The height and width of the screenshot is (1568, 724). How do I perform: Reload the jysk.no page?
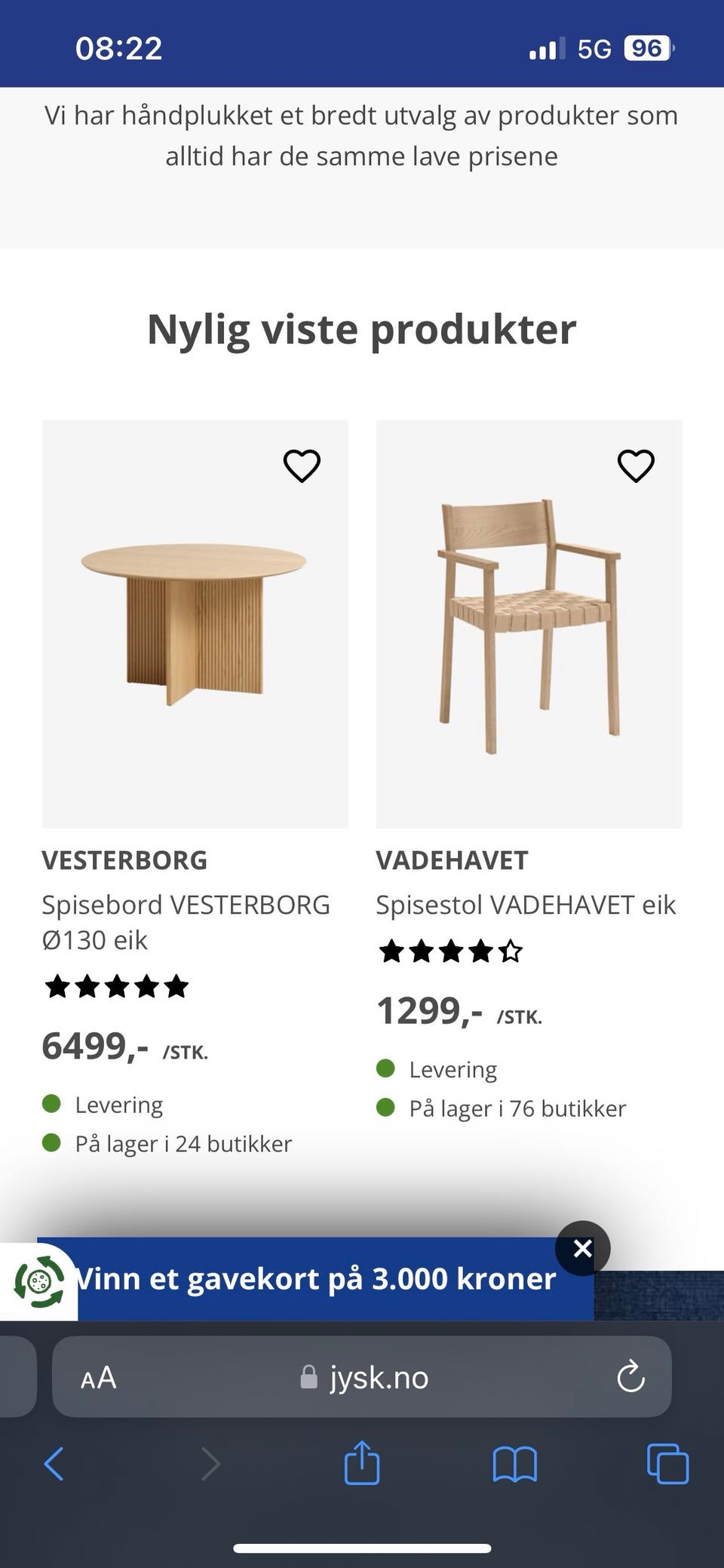point(630,1378)
